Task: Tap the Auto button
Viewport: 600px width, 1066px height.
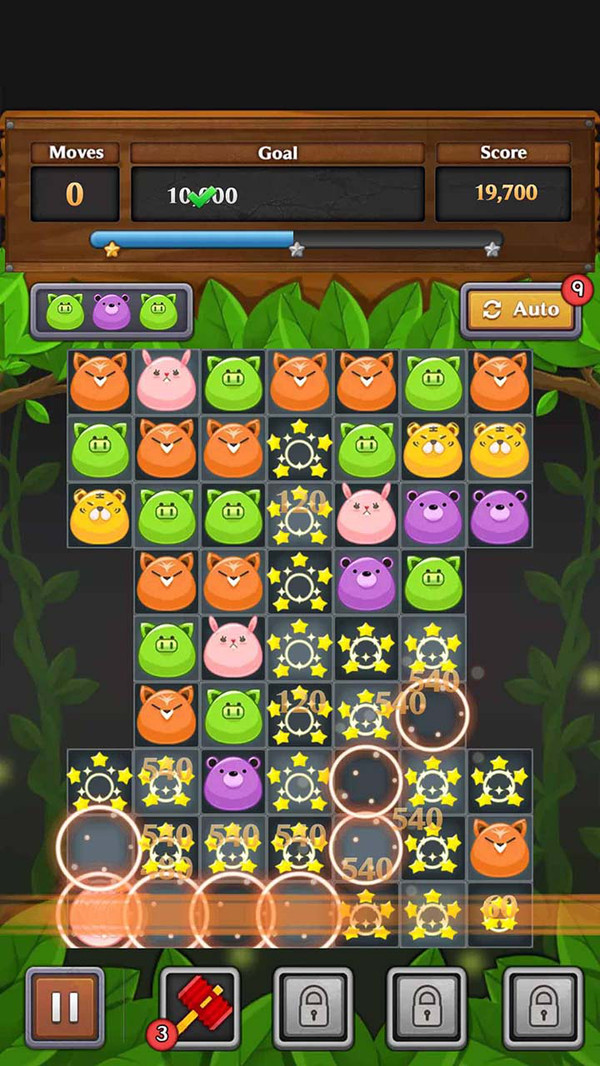Action: point(520,310)
